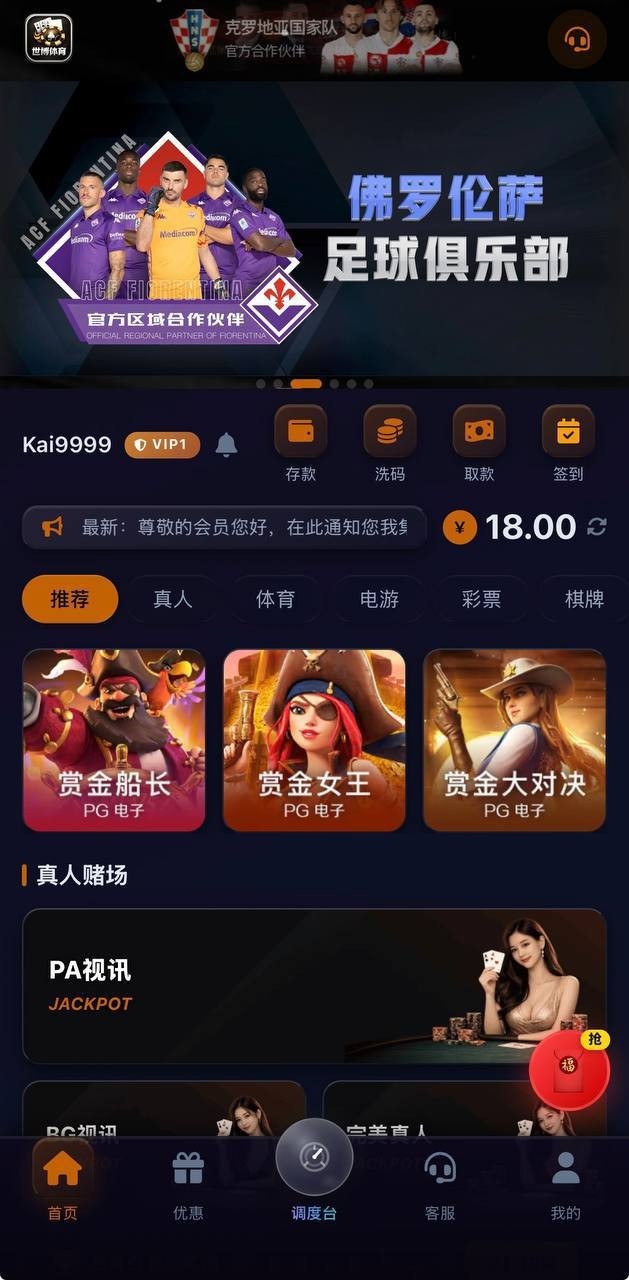The height and width of the screenshot is (1280, 629).
Task: Open the 赏金大对决 game
Action: pyautogui.click(x=514, y=740)
